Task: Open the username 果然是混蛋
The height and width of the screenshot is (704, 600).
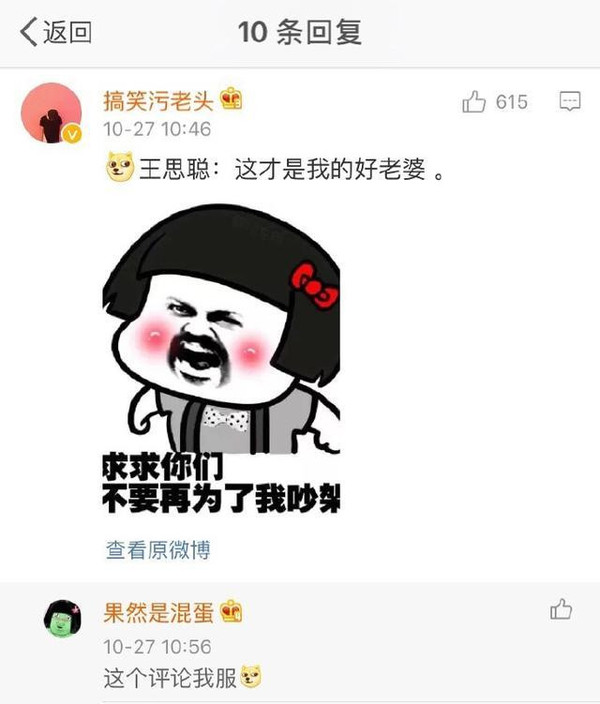Action: pyautogui.click(x=160, y=610)
